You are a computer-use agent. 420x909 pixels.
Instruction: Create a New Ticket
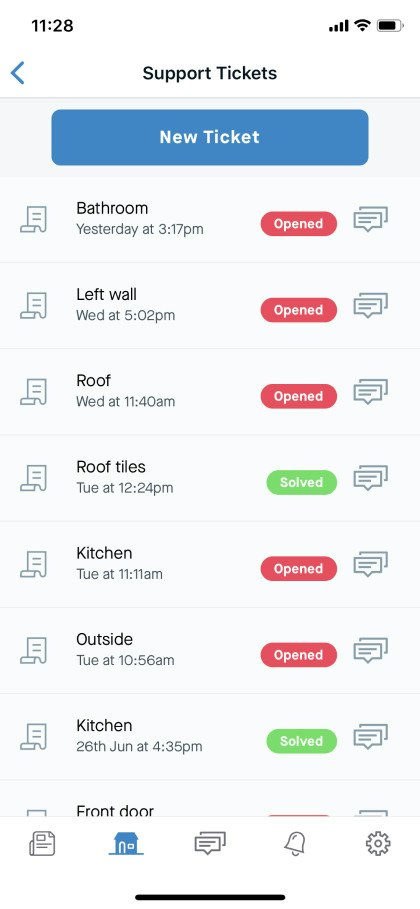pyautogui.click(x=210, y=137)
